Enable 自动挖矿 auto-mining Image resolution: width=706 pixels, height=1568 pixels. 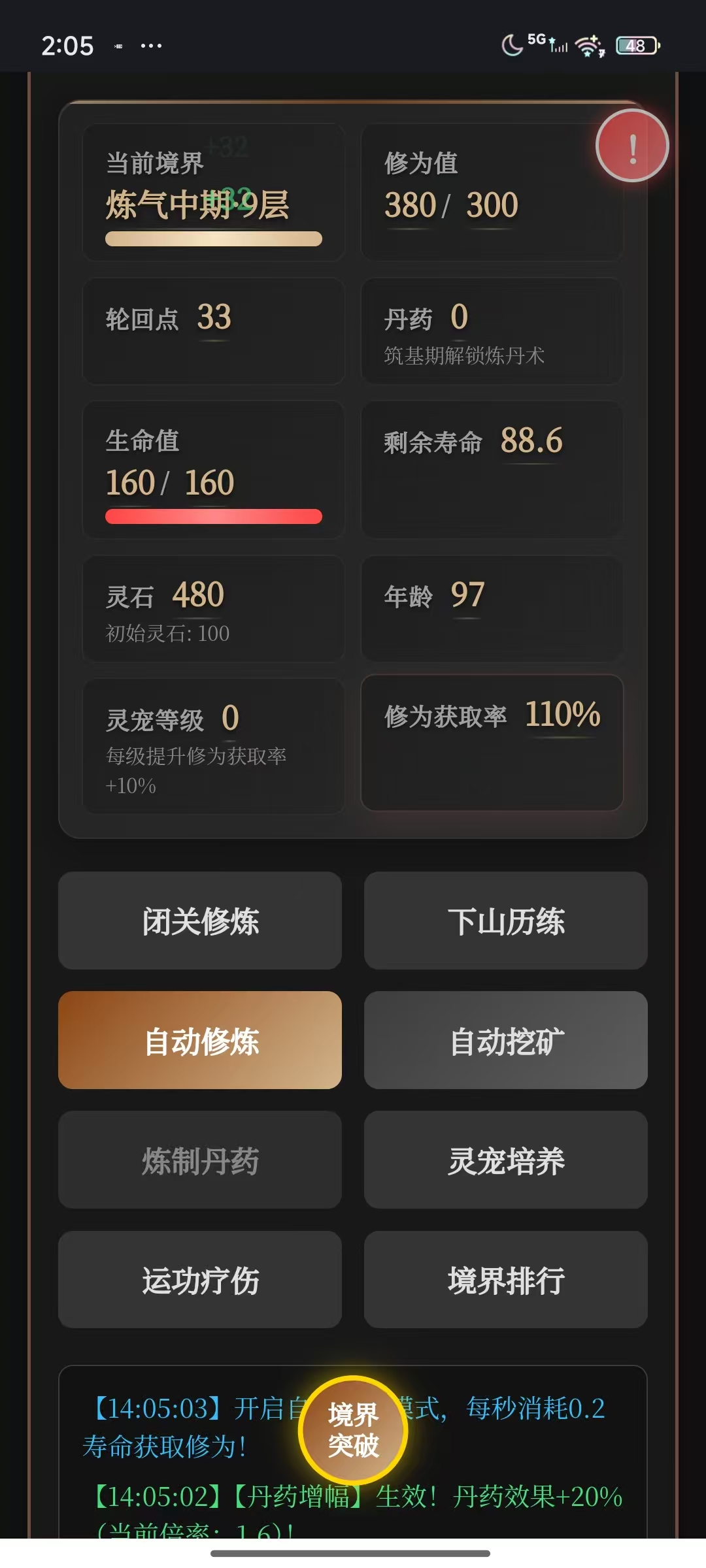505,1040
